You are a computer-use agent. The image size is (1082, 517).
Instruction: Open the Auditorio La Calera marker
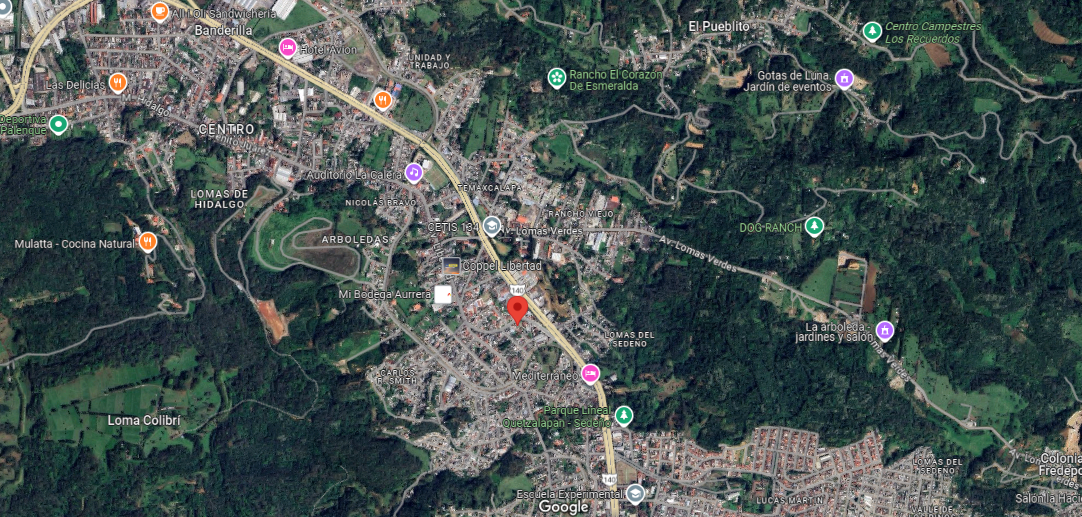(x=414, y=172)
